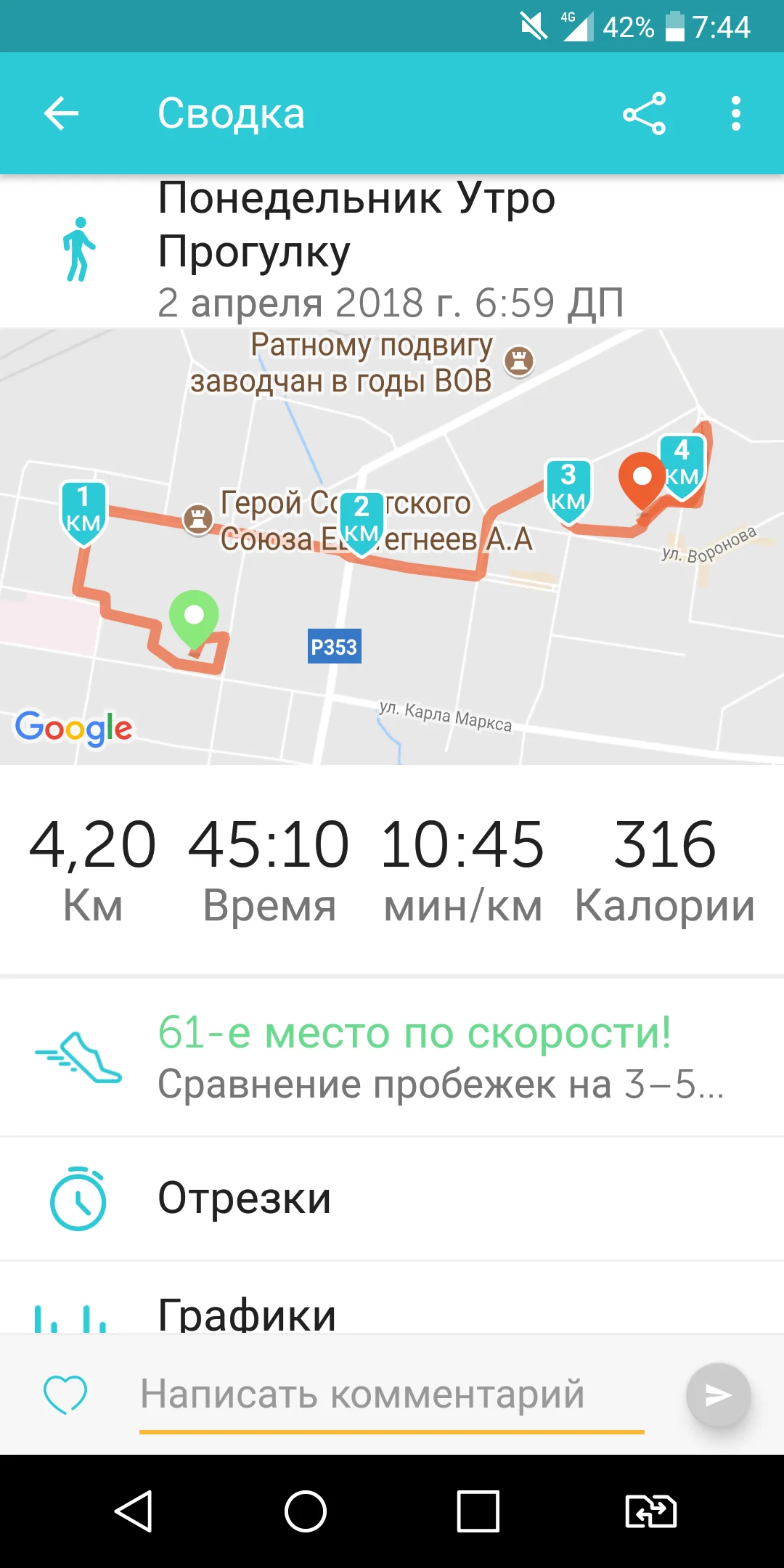
Task: Share this walk summary
Action: point(644,113)
